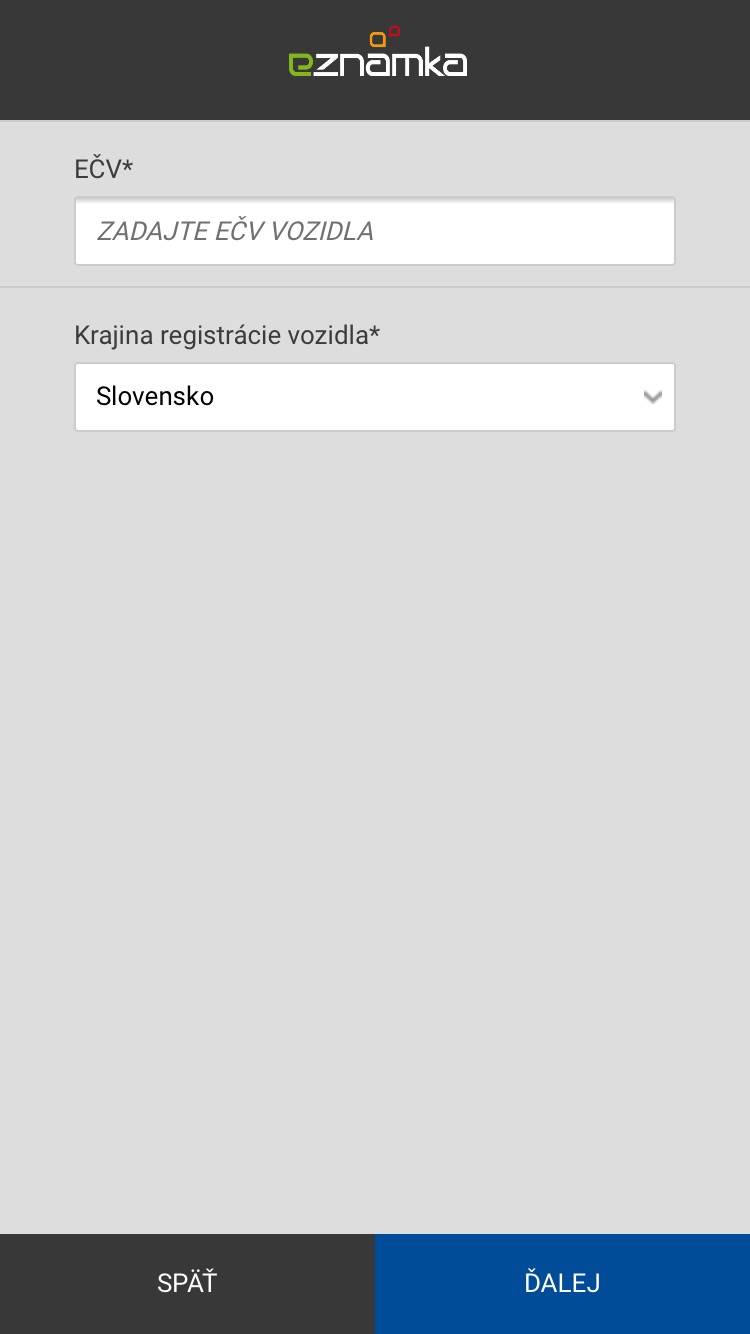Continue with the ĎALEJ button
The width and height of the screenshot is (750, 1334).
coord(562,1283)
